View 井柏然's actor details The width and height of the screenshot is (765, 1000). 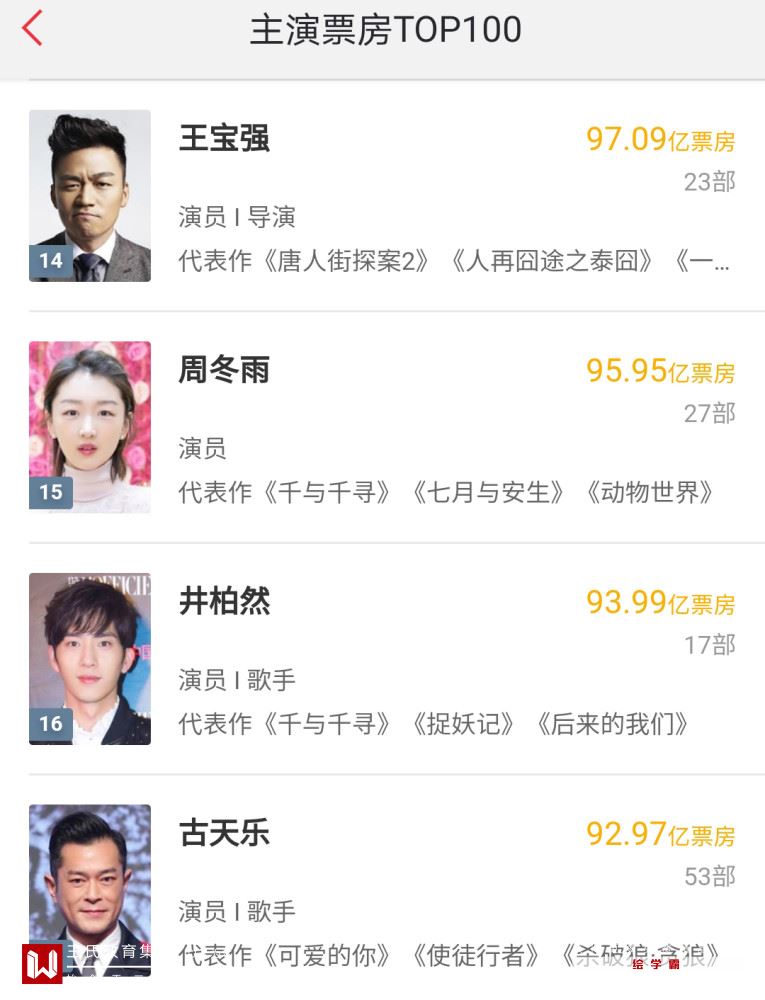pos(224,602)
